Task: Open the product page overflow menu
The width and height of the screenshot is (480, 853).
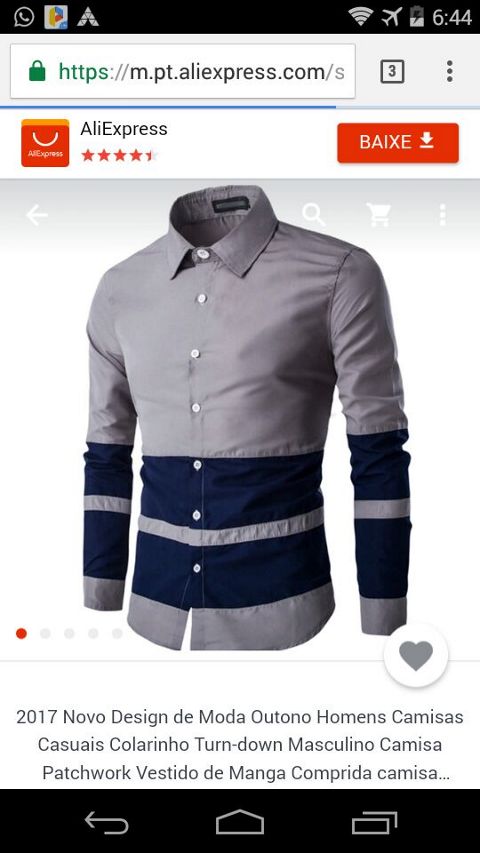Action: 442,215
